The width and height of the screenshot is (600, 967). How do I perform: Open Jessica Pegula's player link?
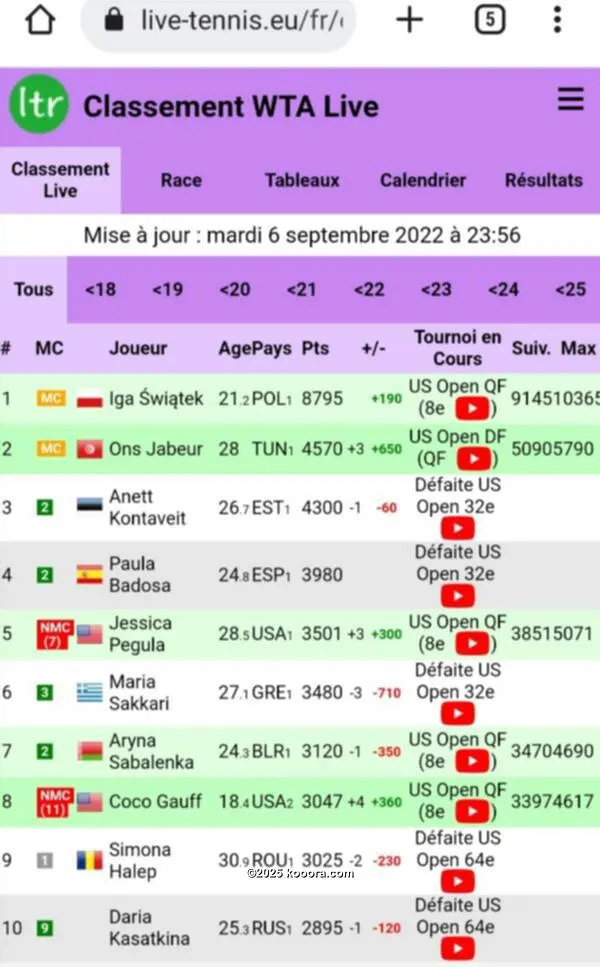pyautogui.click(x=140, y=634)
